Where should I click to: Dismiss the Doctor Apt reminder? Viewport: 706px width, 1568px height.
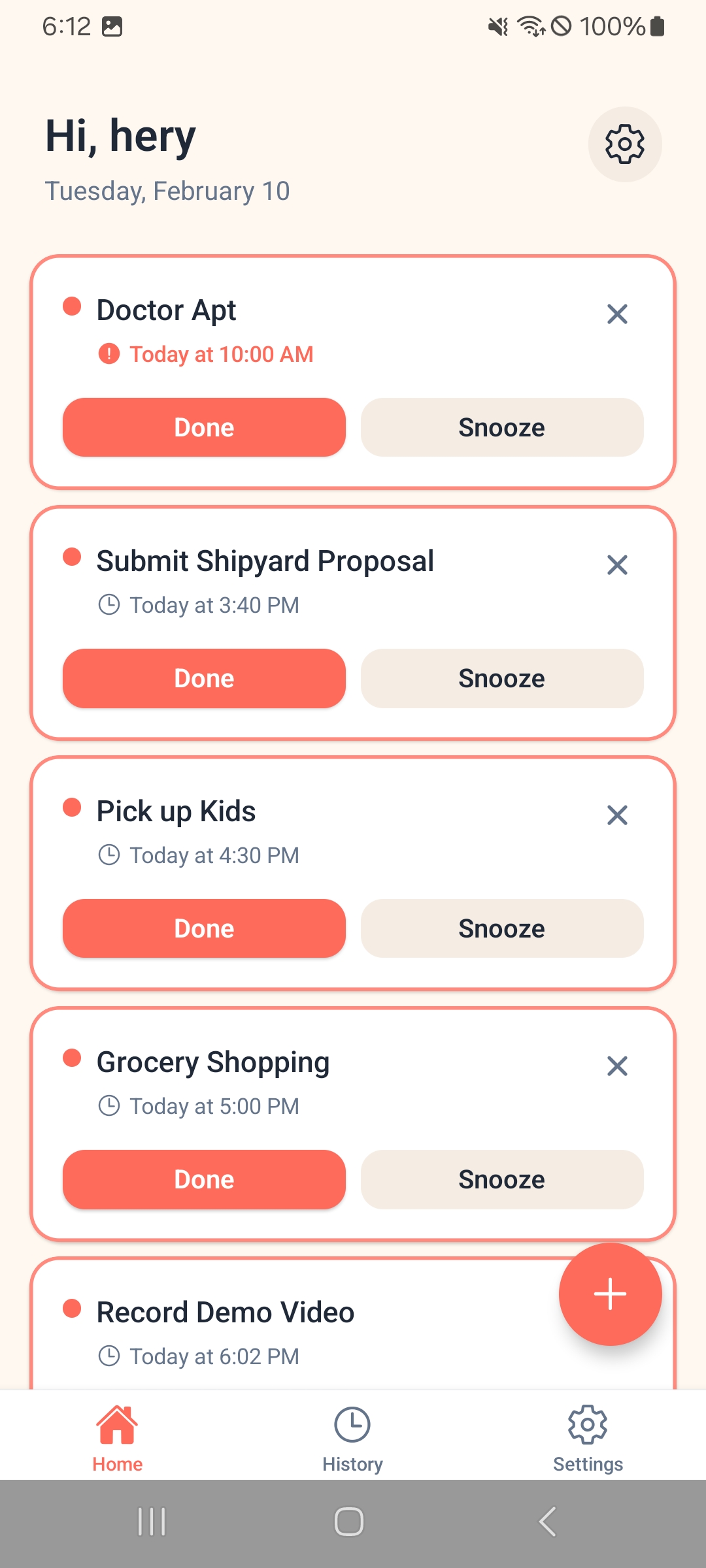click(x=617, y=314)
